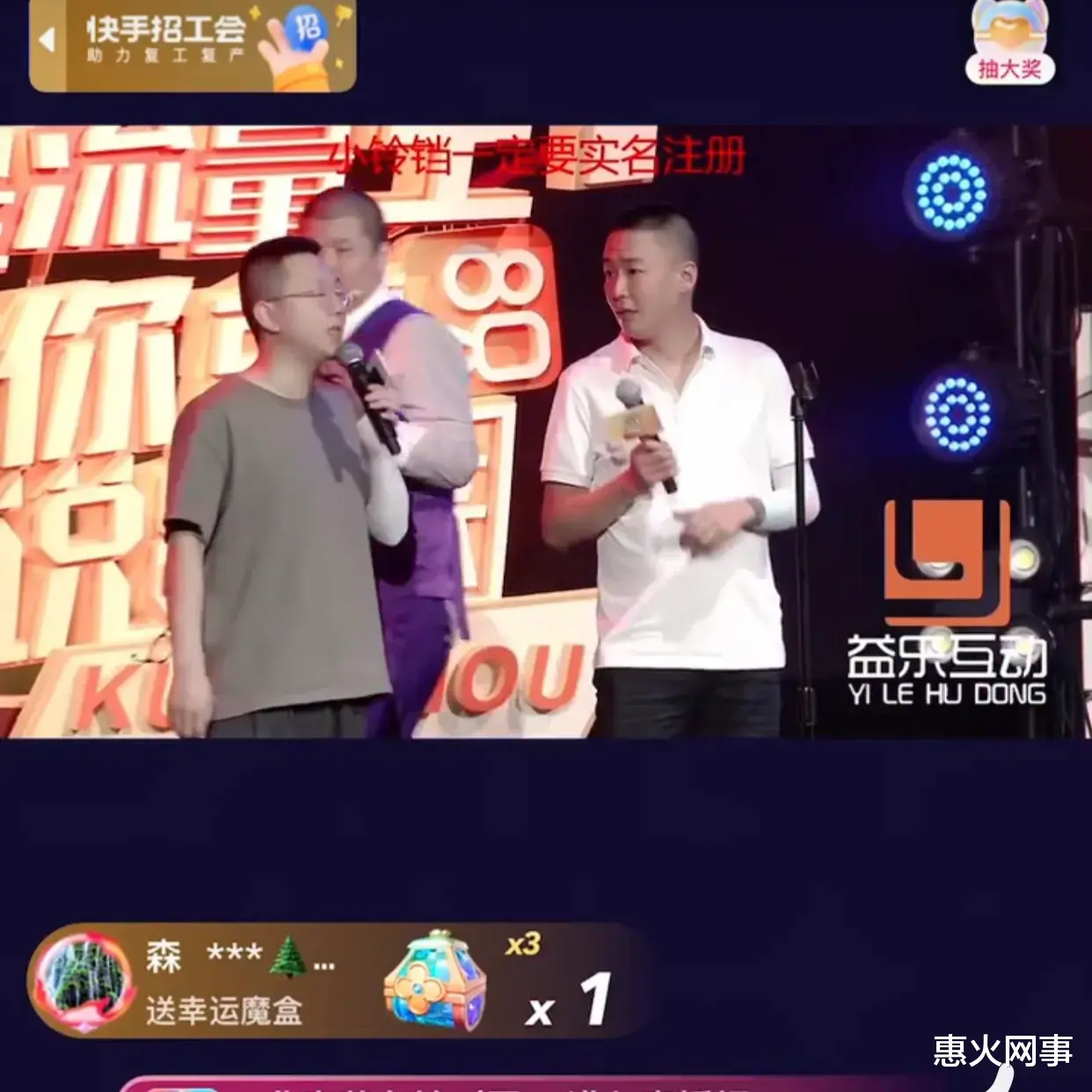Tap the 抽大奖 lucky draw icon

pyautogui.click(x=1009, y=44)
